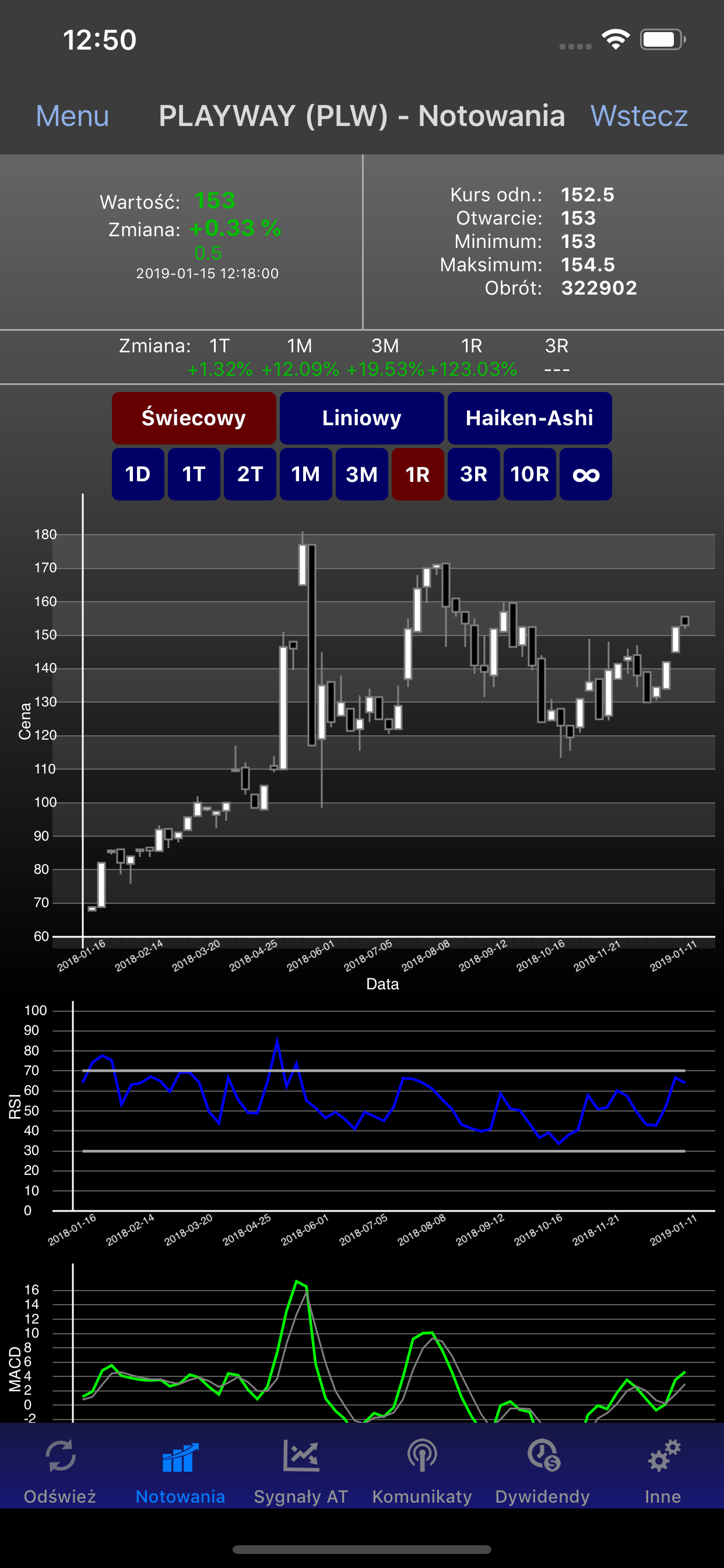This screenshot has width=724, height=1568.
Task: Select the 1R time range
Action: pos(417,474)
